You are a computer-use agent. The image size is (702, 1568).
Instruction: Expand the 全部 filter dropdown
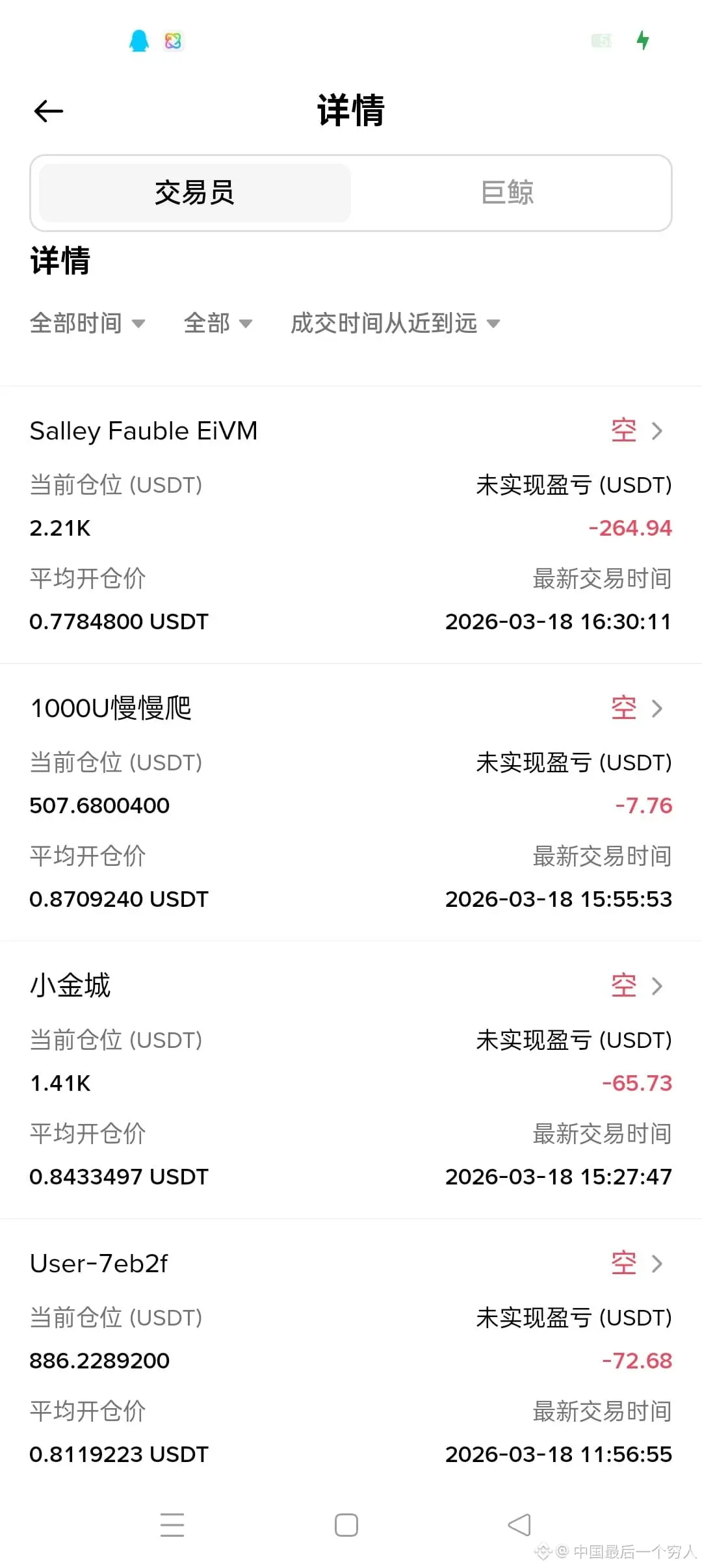(x=218, y=323)
